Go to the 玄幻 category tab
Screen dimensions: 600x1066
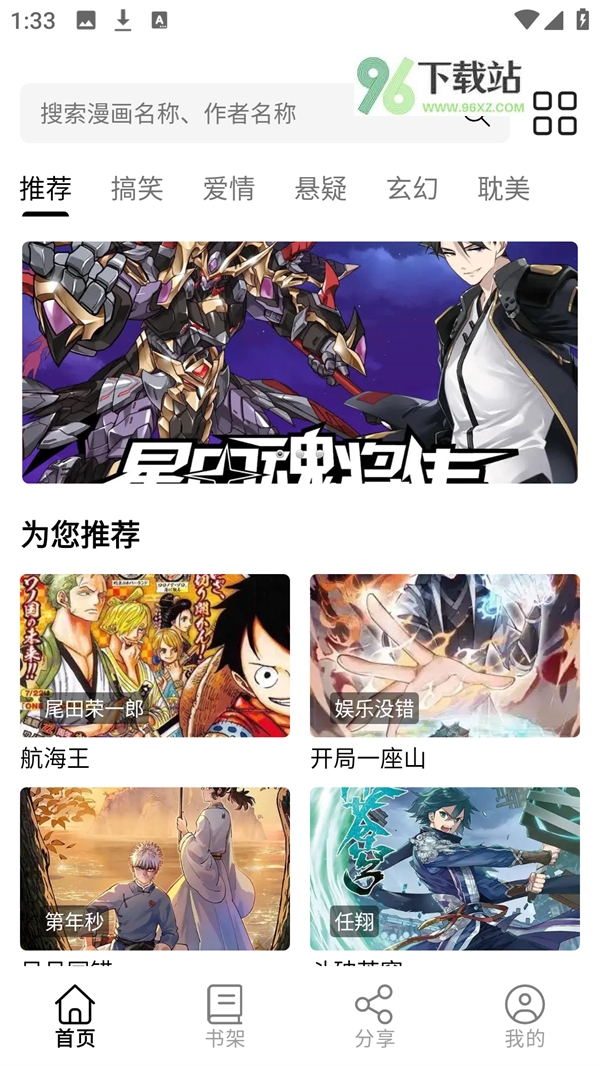tap(413, 189)
